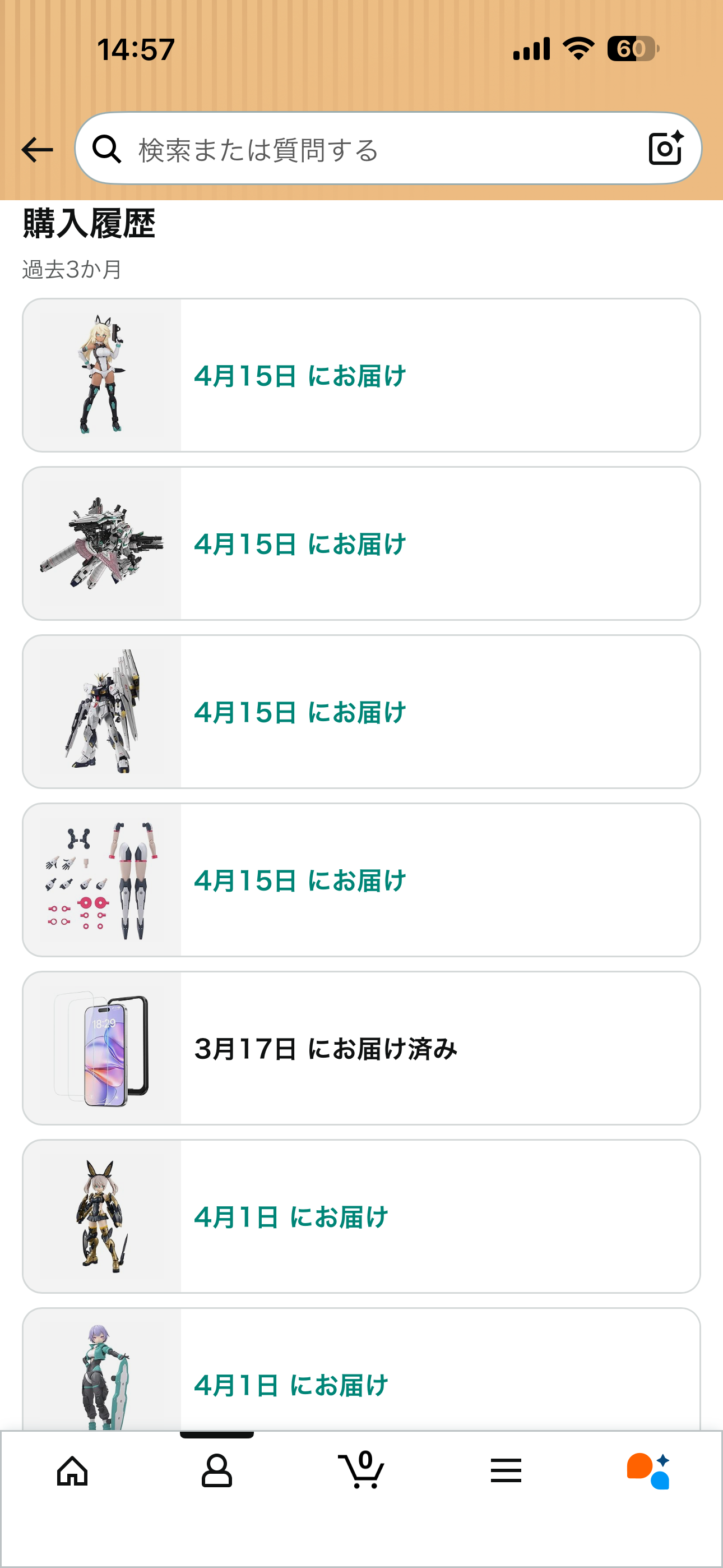Open the white Gundam model order
The width and height of the screenshot is (723, 1568).
coord(361,712)
